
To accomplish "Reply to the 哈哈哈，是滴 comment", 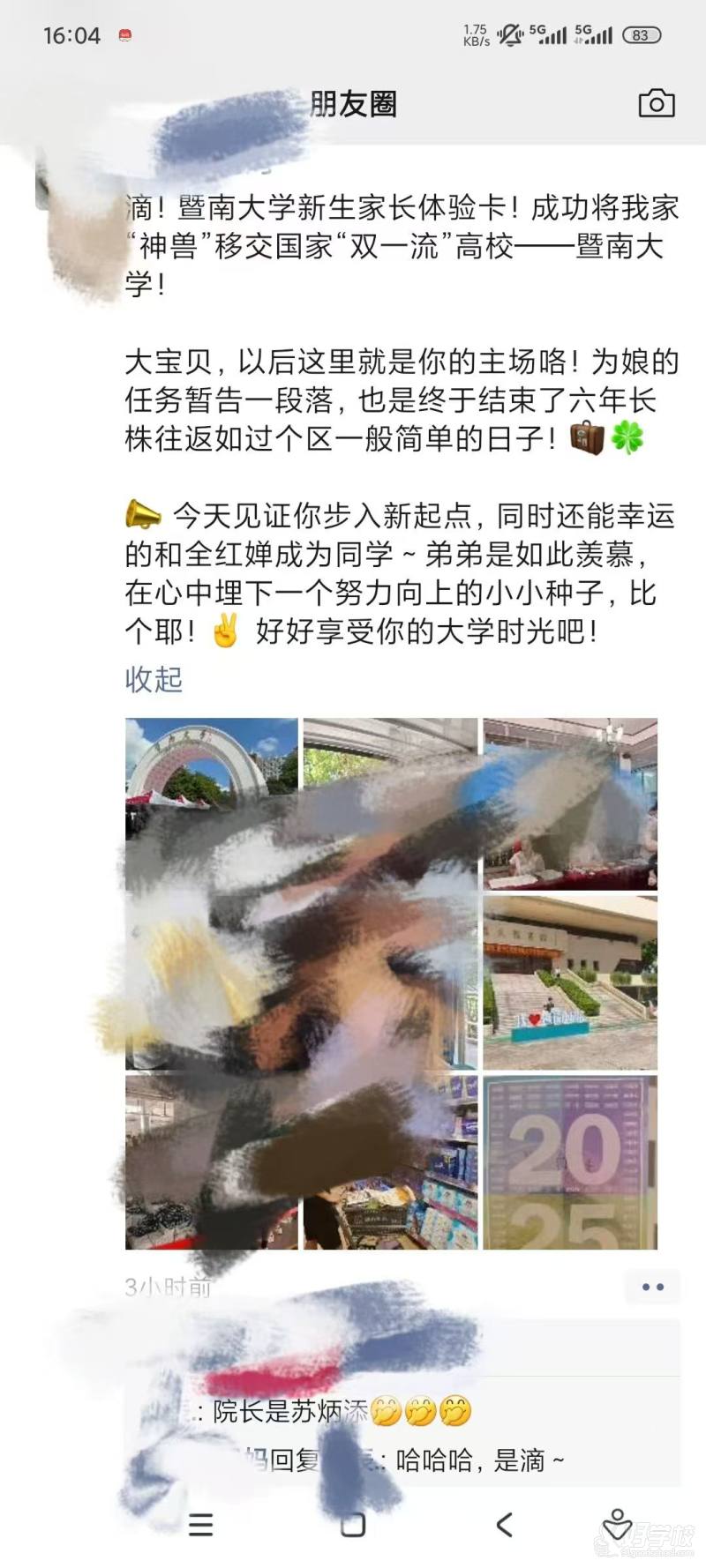I will [477, 1461].
